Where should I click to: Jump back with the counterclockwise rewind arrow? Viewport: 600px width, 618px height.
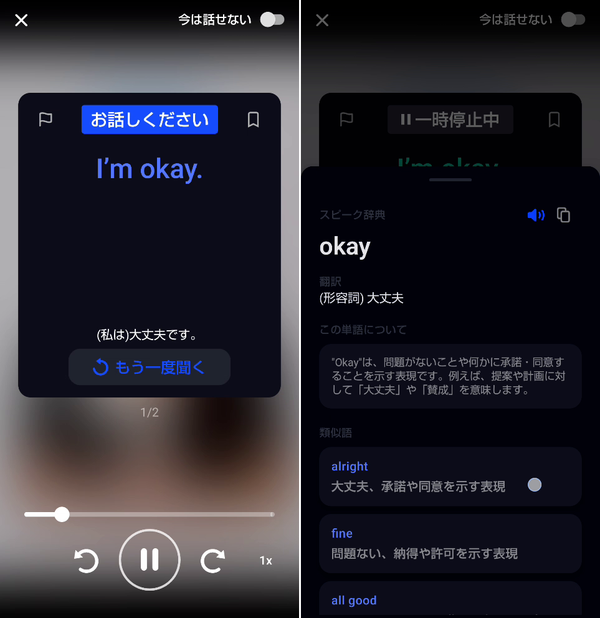tap(86, 560)
